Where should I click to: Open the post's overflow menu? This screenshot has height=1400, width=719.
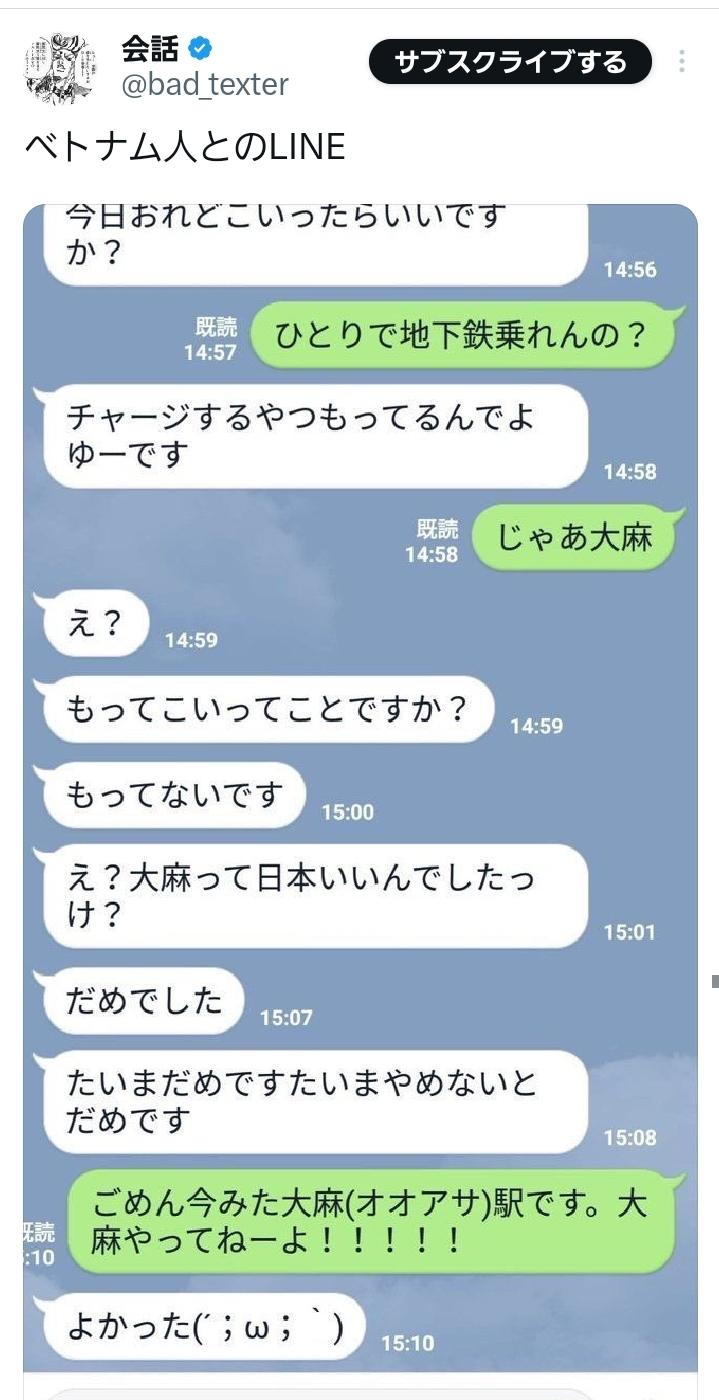click(x=682, y=62)
